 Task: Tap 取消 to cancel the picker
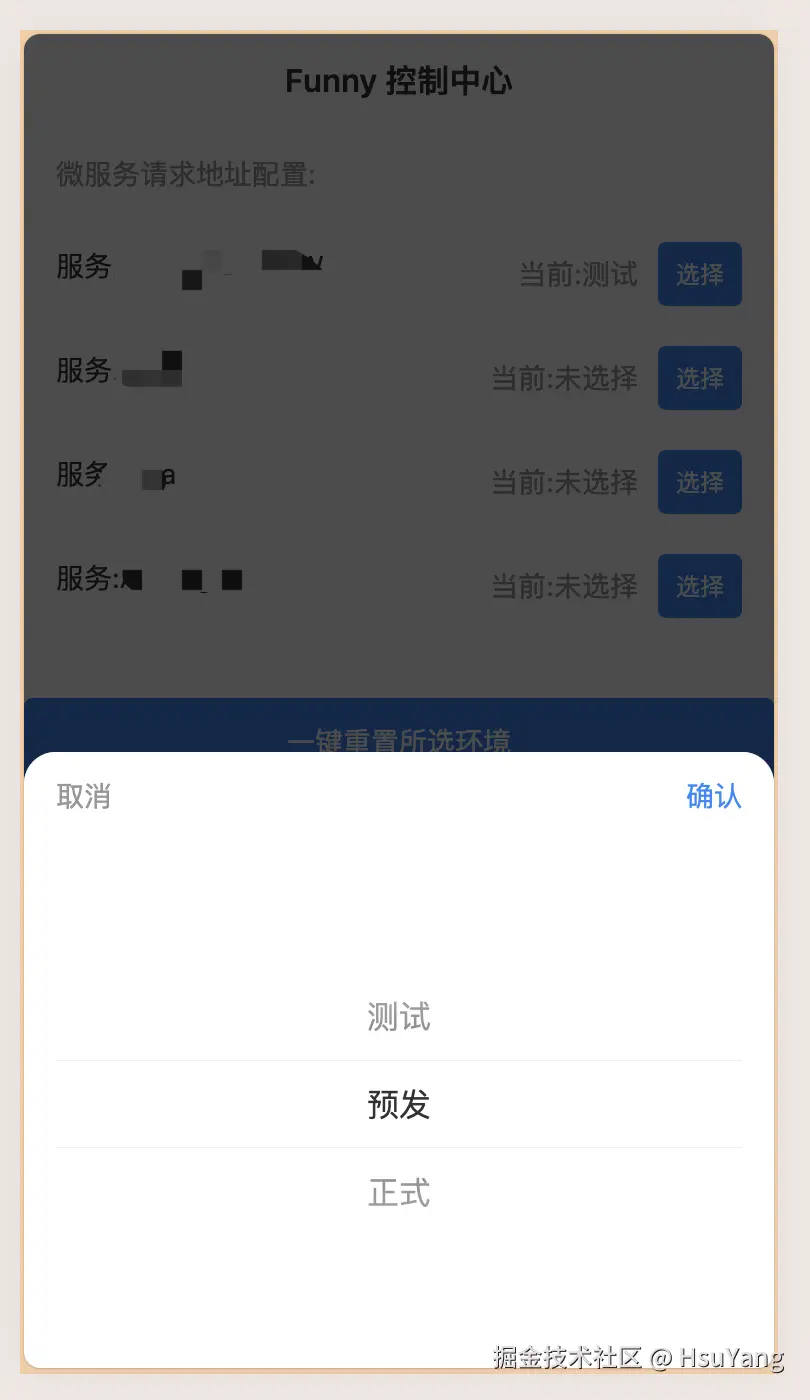point(84,797)
